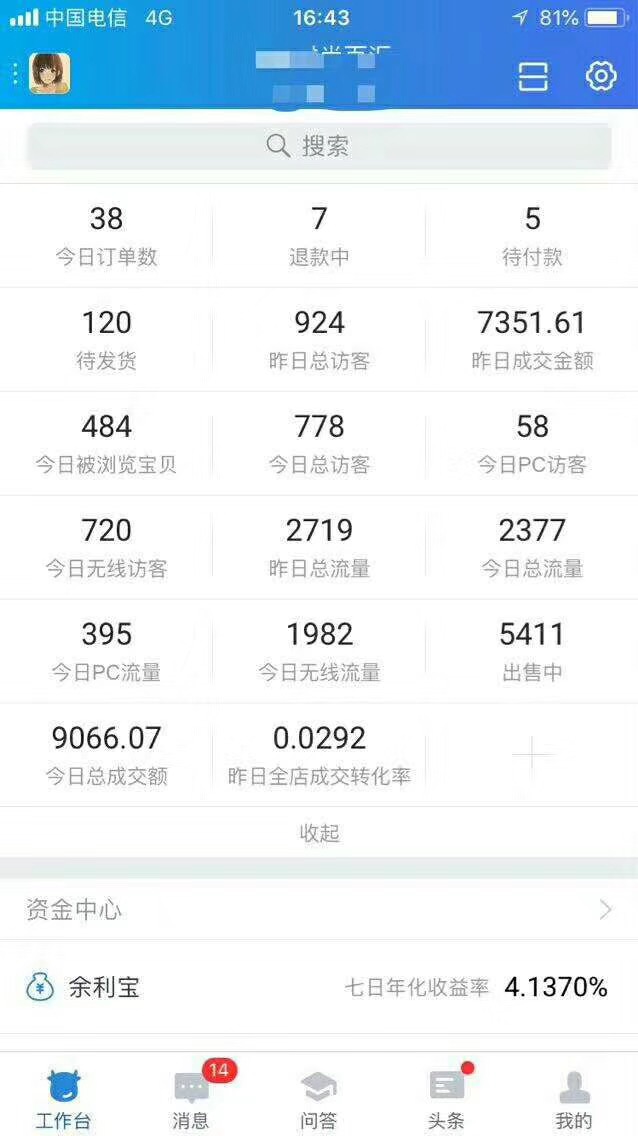Select the 头条 tab

[x=446, y=1098]
